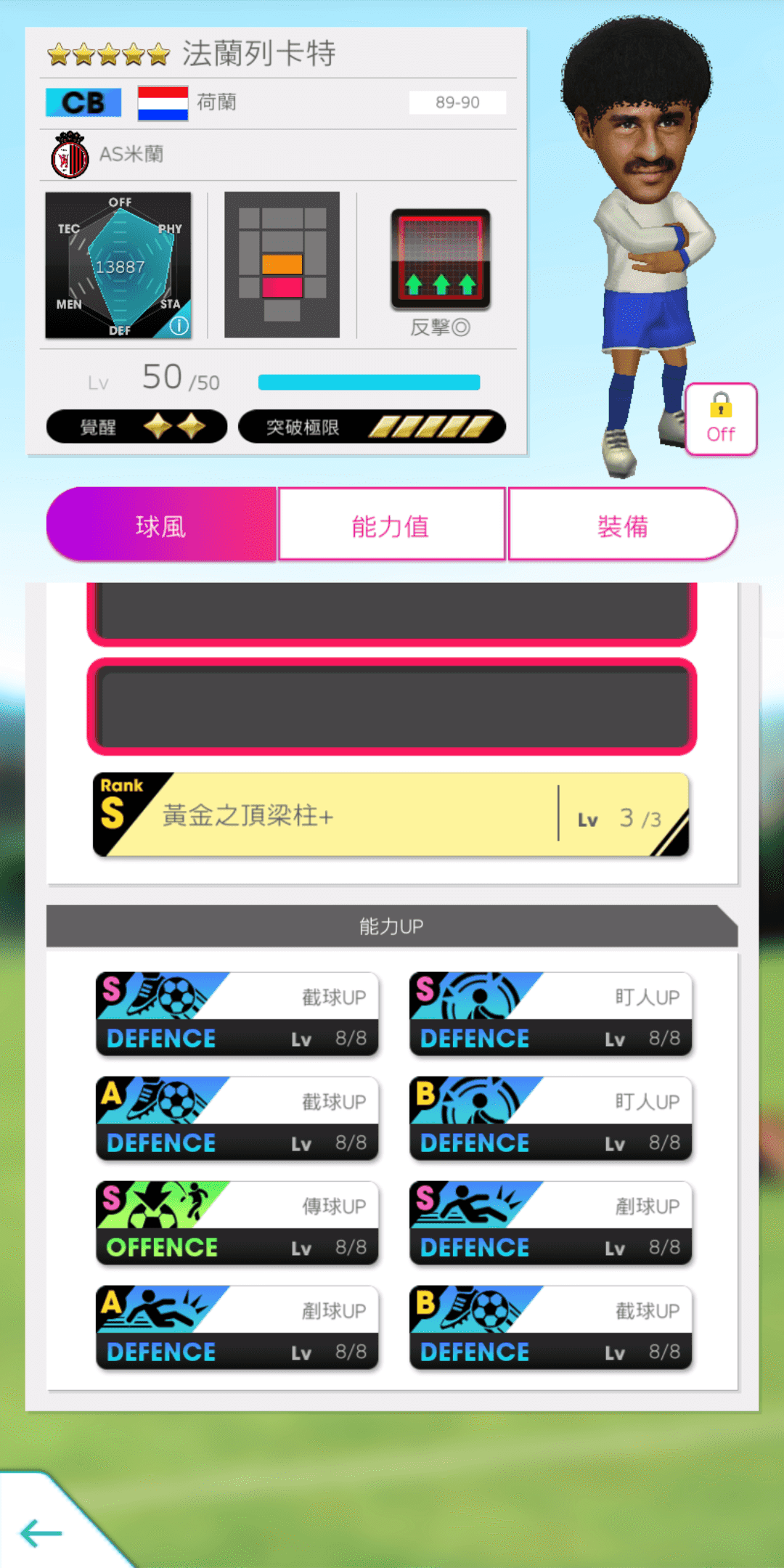The image size is (784, 1568).
Task: Open the B-rank 截球UP skill
Action: tap(550, 1328)
